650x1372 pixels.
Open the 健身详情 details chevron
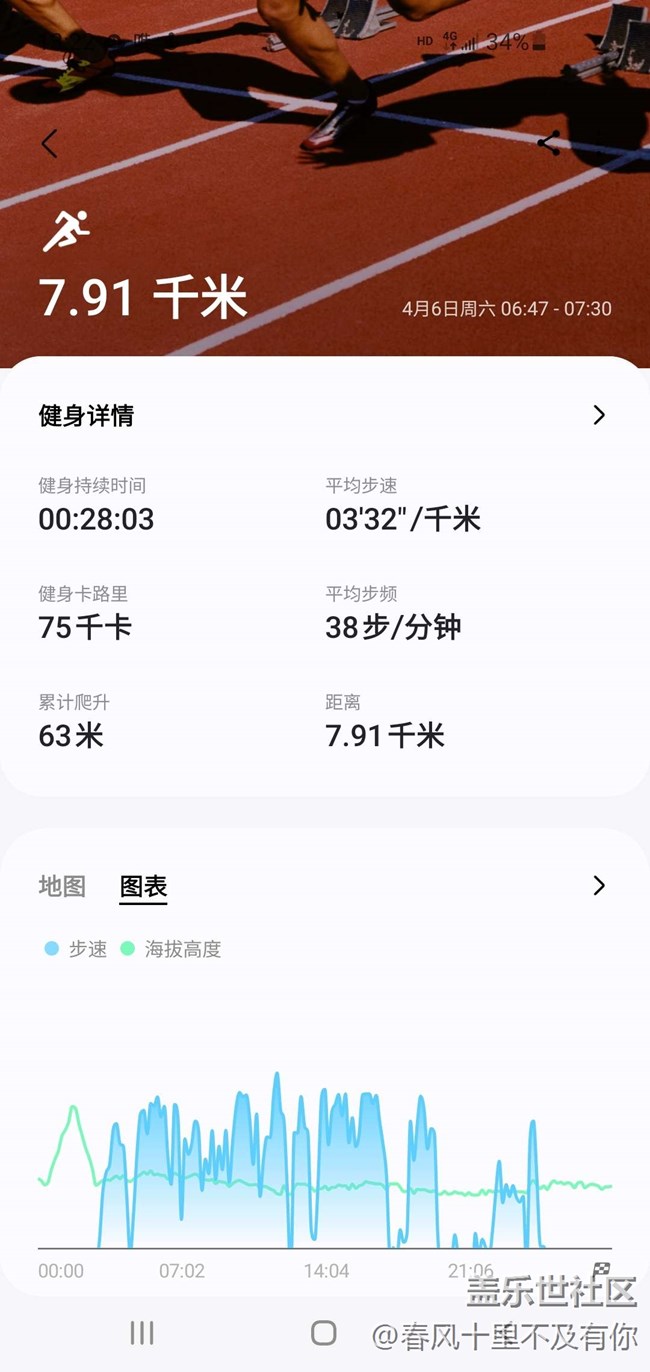598,415
